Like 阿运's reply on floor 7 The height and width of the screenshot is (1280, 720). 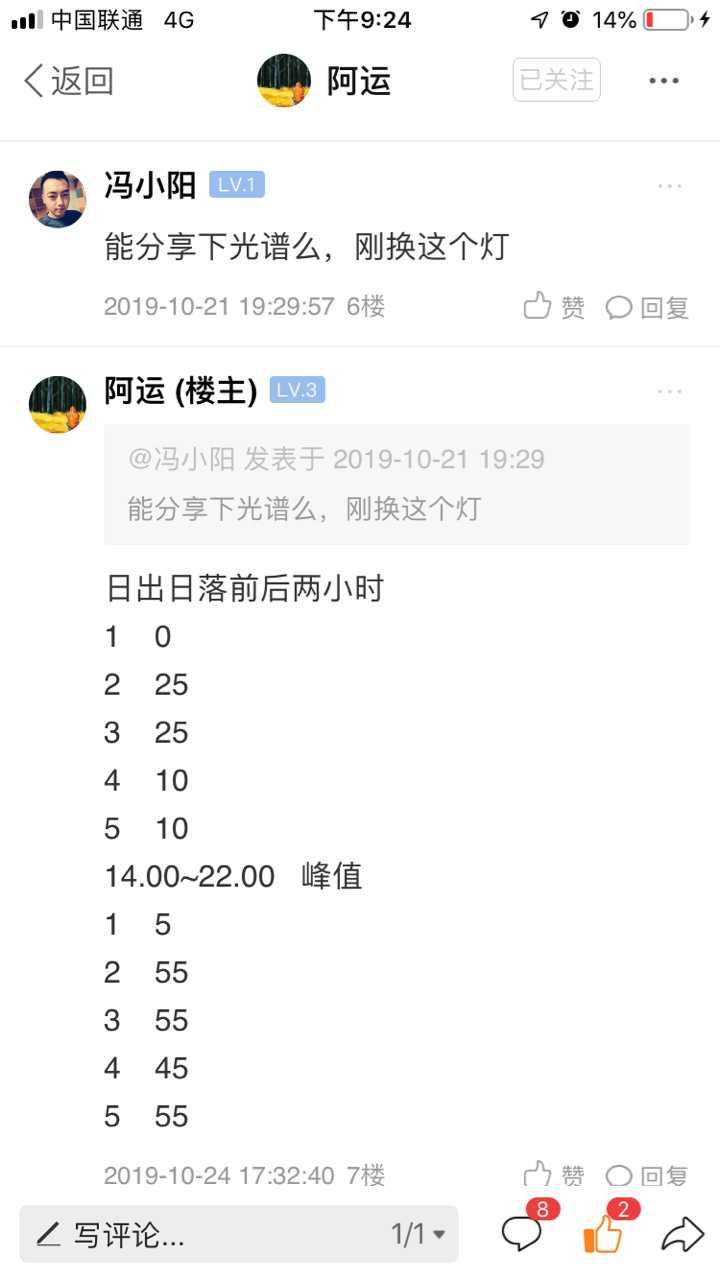click(554, 1175)
